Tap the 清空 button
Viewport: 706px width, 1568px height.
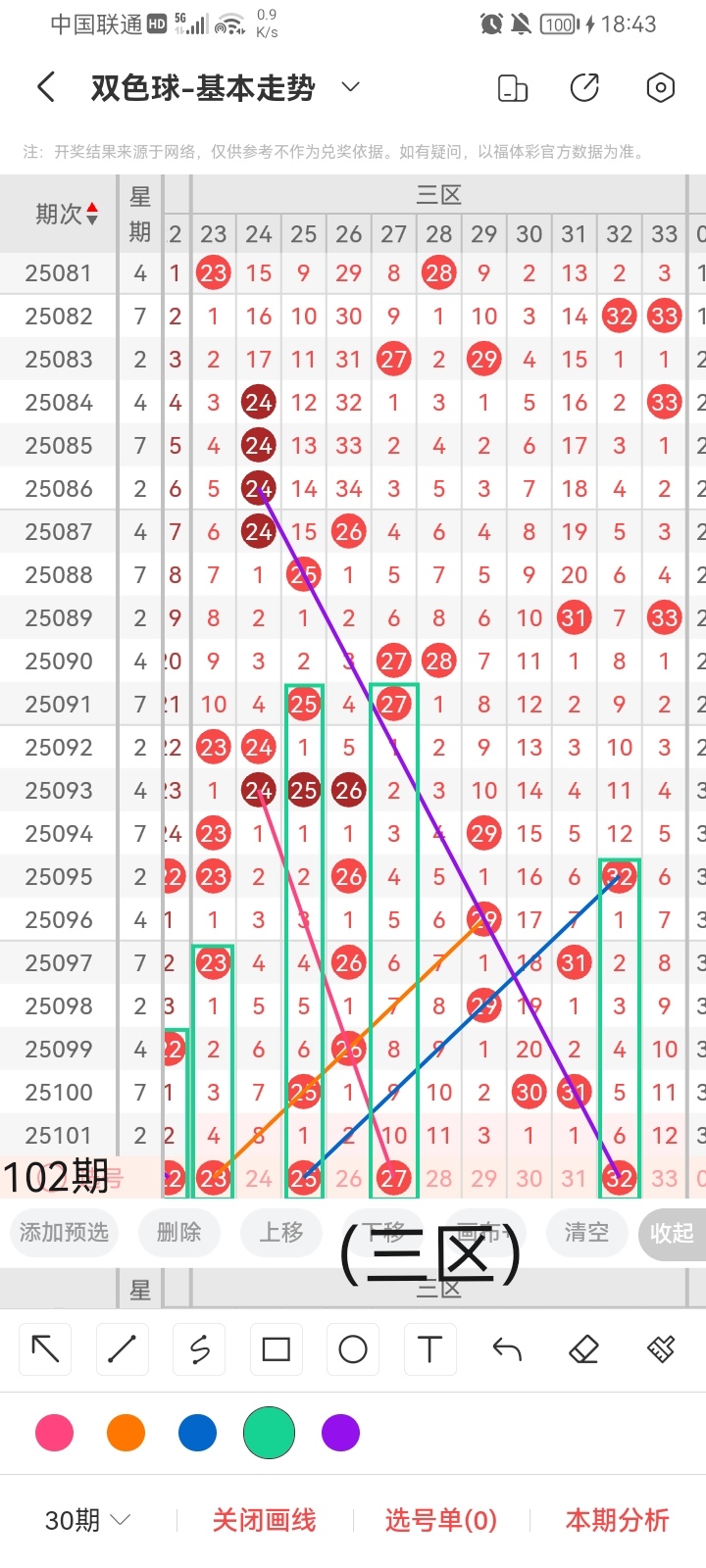point(585,1232)
